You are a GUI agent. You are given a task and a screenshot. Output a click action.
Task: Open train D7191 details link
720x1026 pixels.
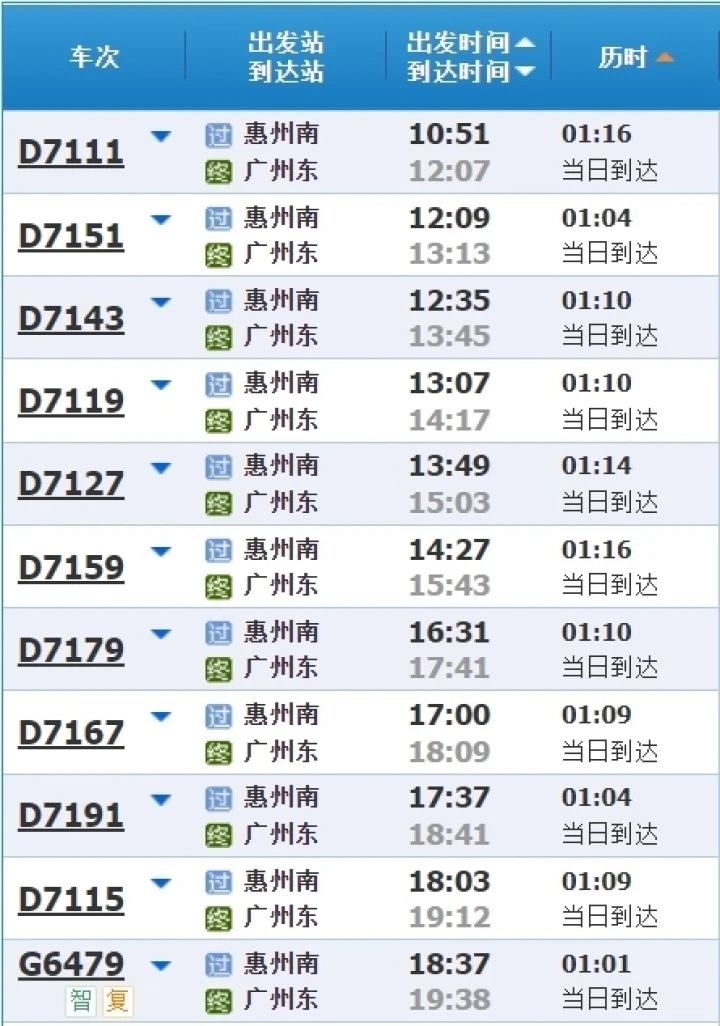pos(71,816)
